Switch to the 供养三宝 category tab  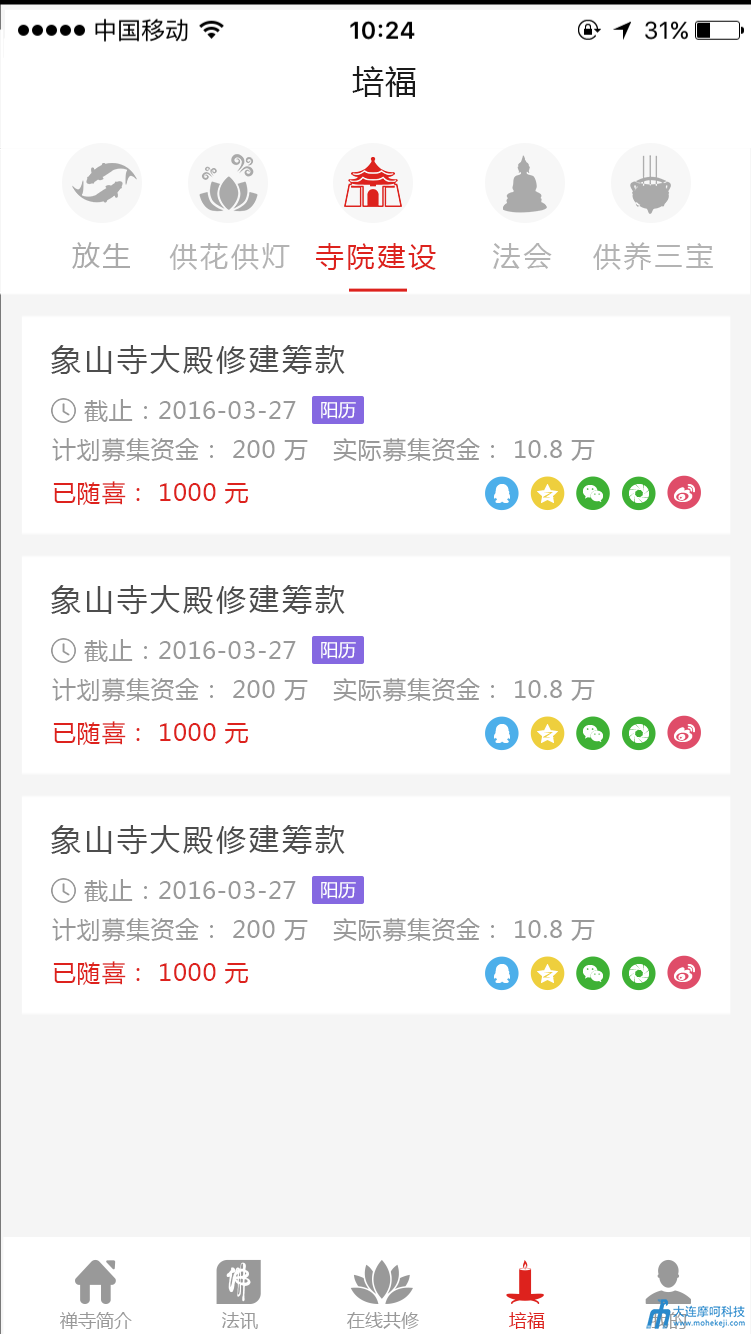[652, 208]
